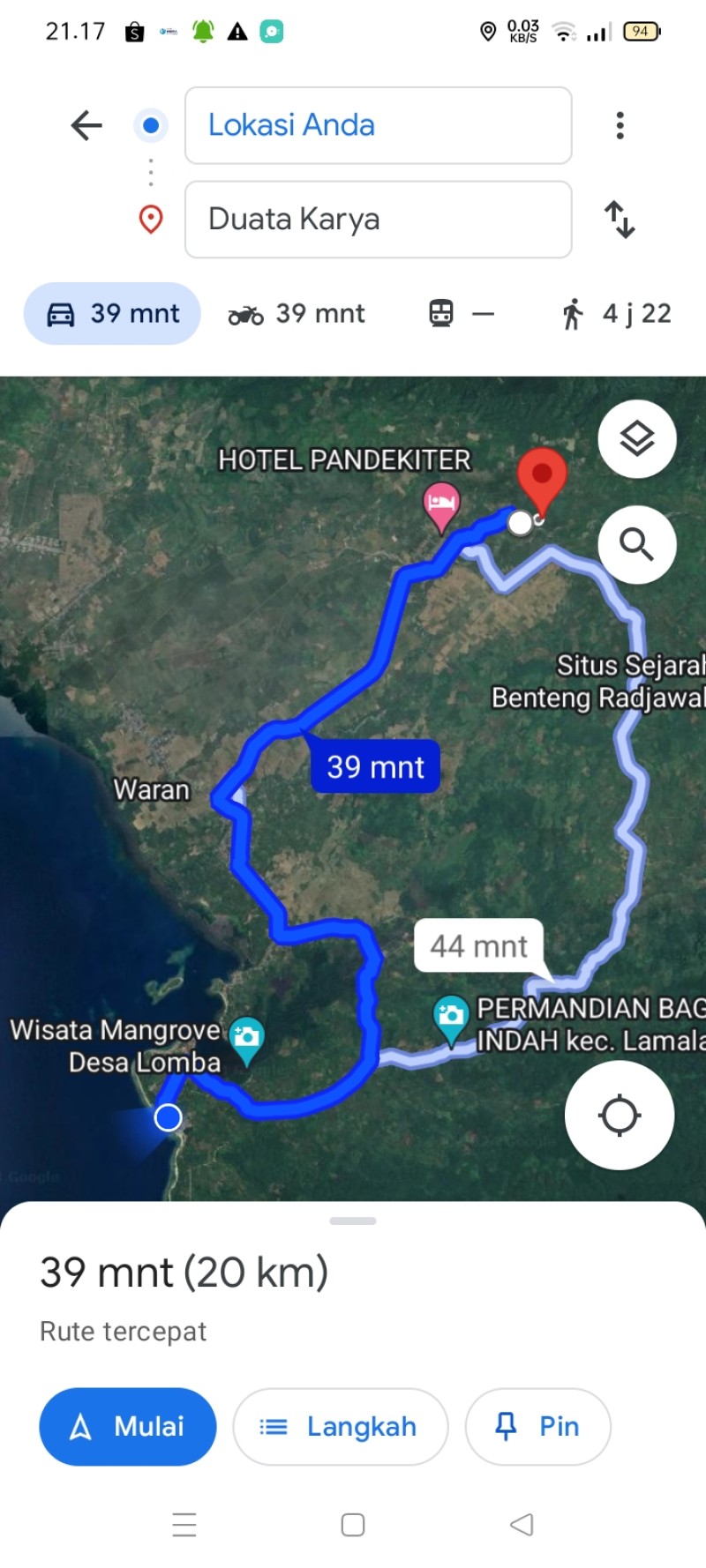Pin this route
This screenshot has width=706, height=1568.
537,1427
